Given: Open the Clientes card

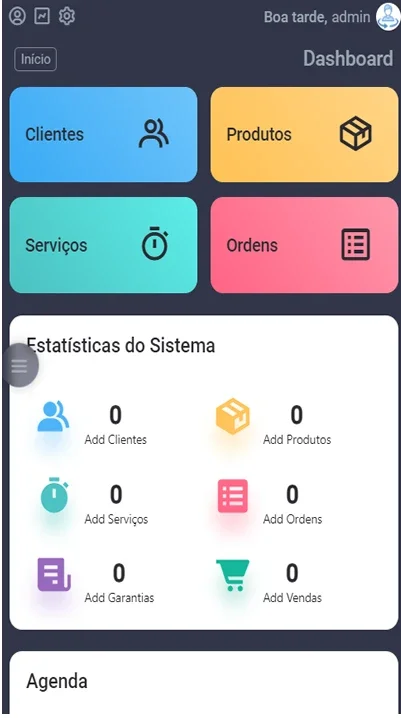Looking at the screenshot, I should pos(103,135).
